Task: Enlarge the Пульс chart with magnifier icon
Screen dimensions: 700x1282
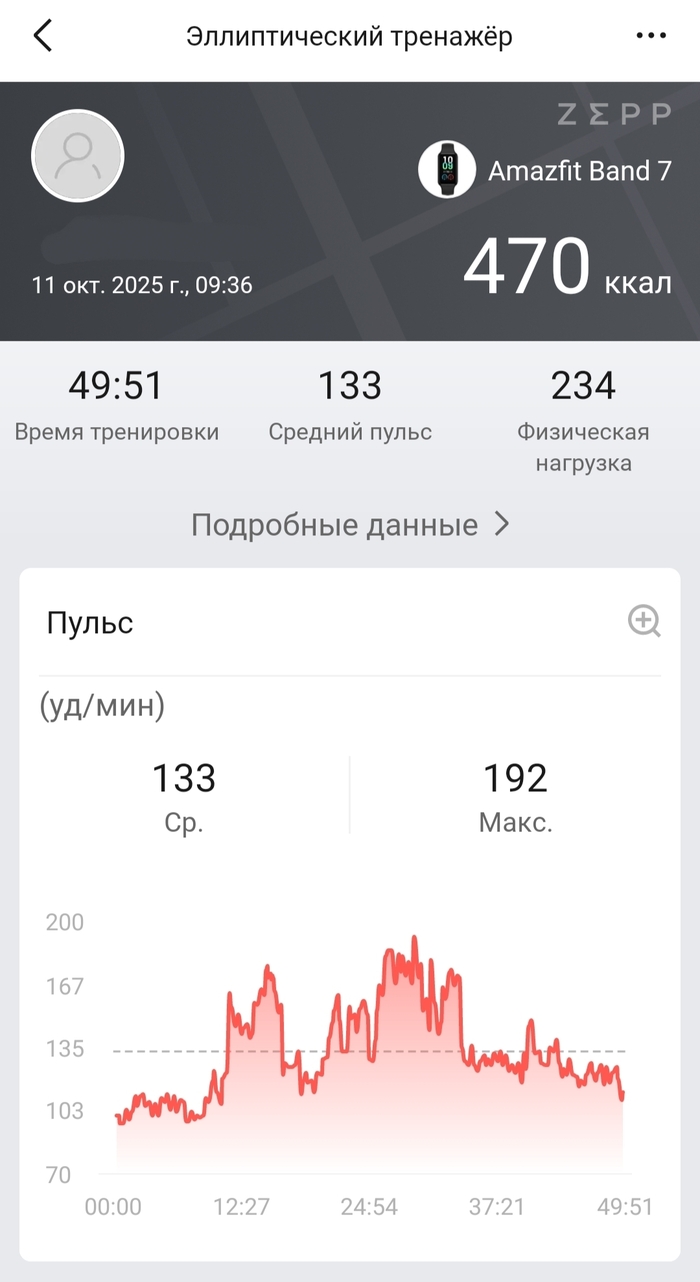Action: coord(644,622)
